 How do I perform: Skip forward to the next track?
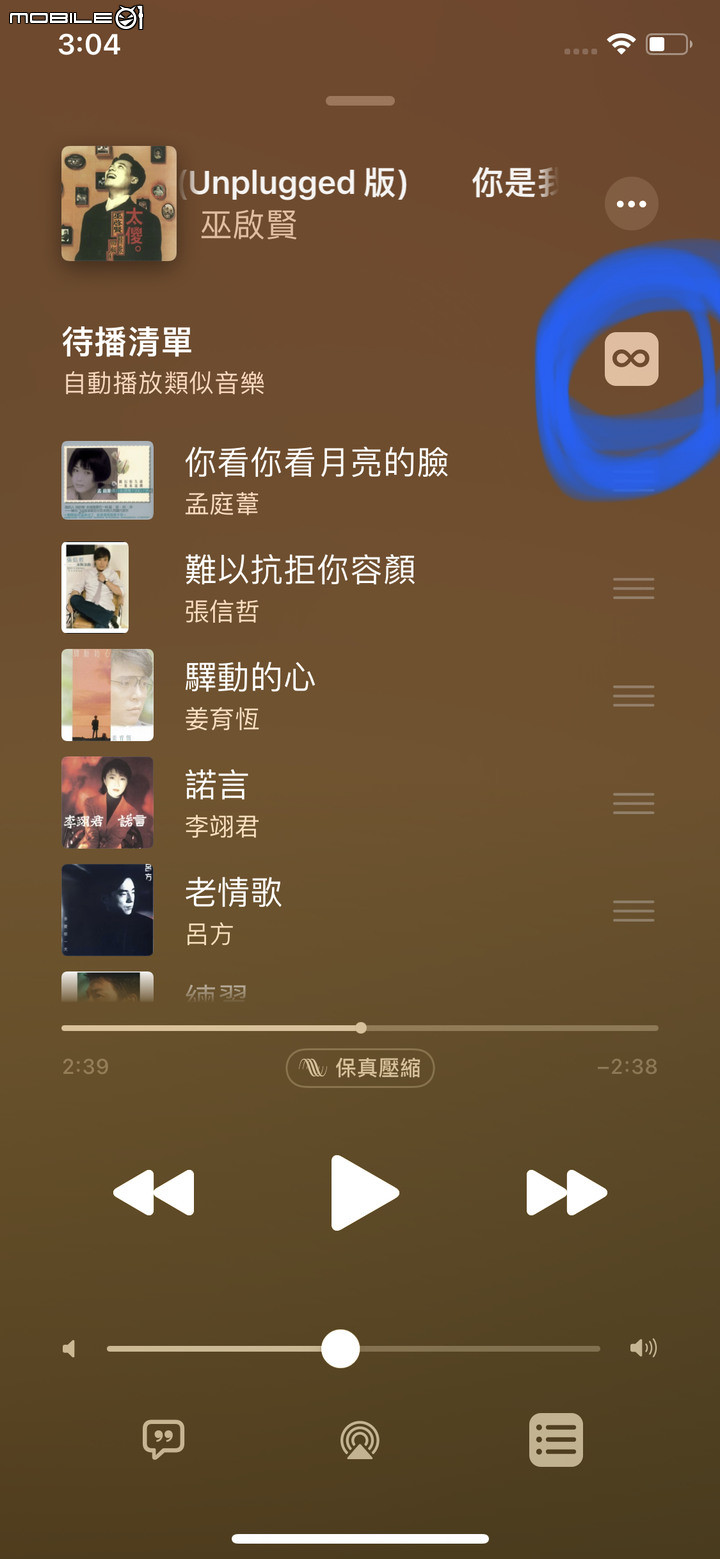[566, 1192]
